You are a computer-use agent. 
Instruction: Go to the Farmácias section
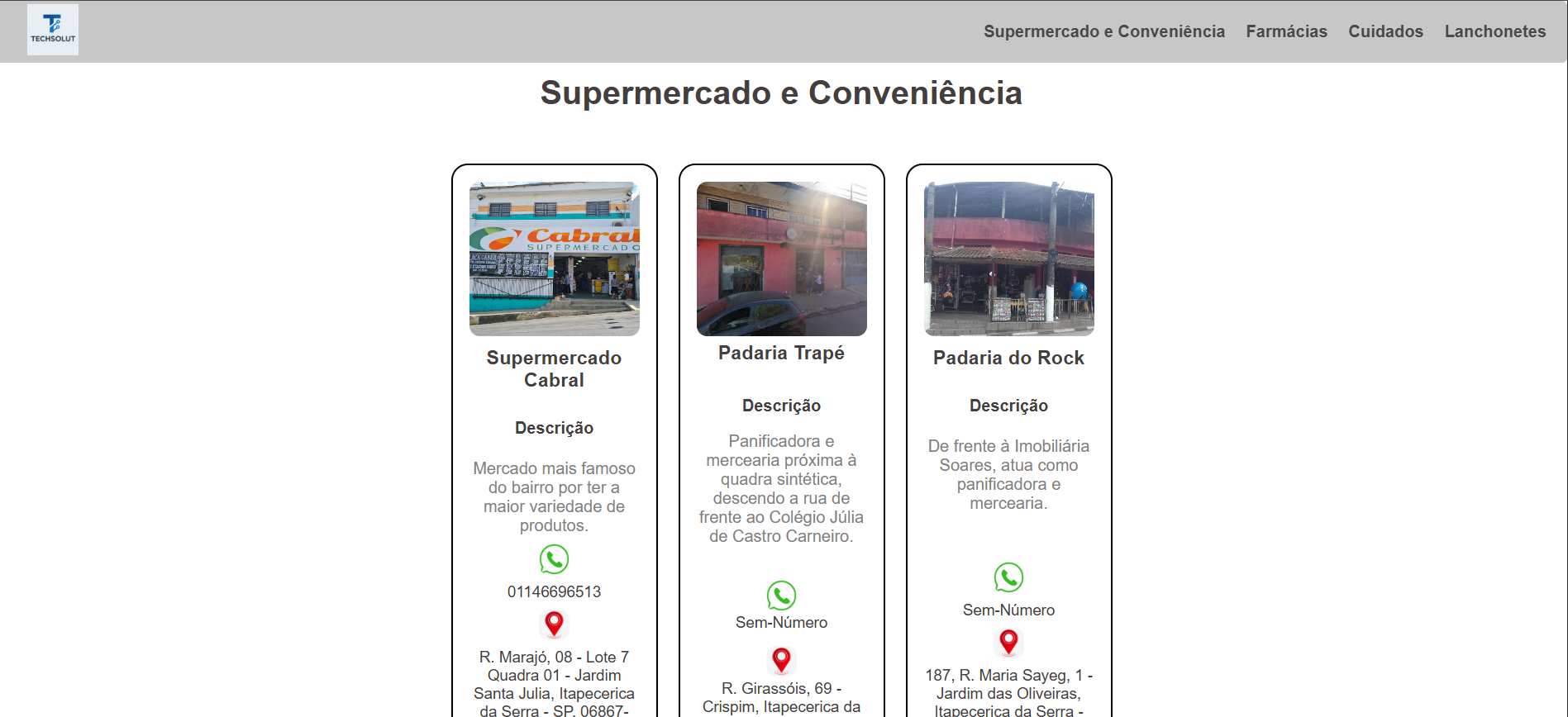1286,31
